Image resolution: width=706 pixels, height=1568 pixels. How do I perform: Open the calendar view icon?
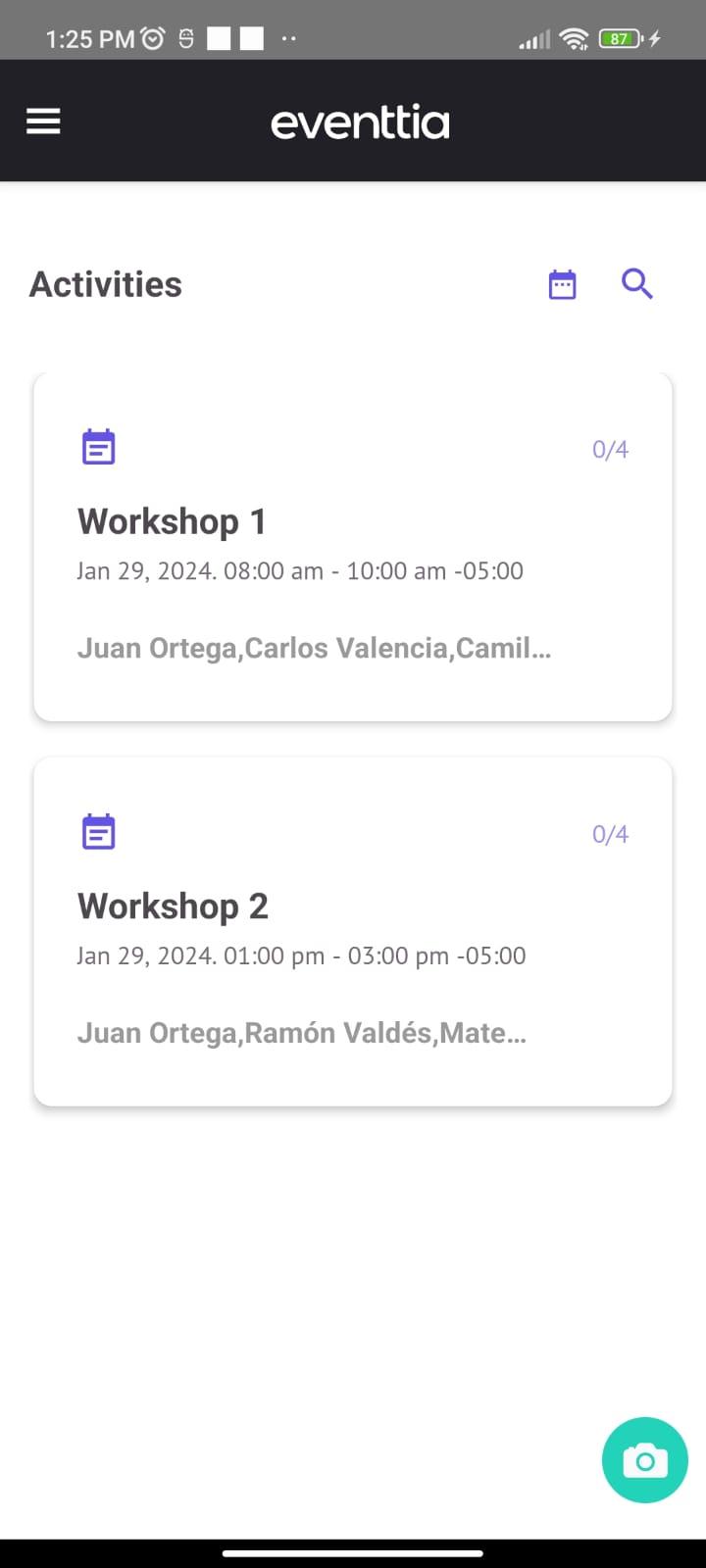pyautogui.click(x=562, y=284)
